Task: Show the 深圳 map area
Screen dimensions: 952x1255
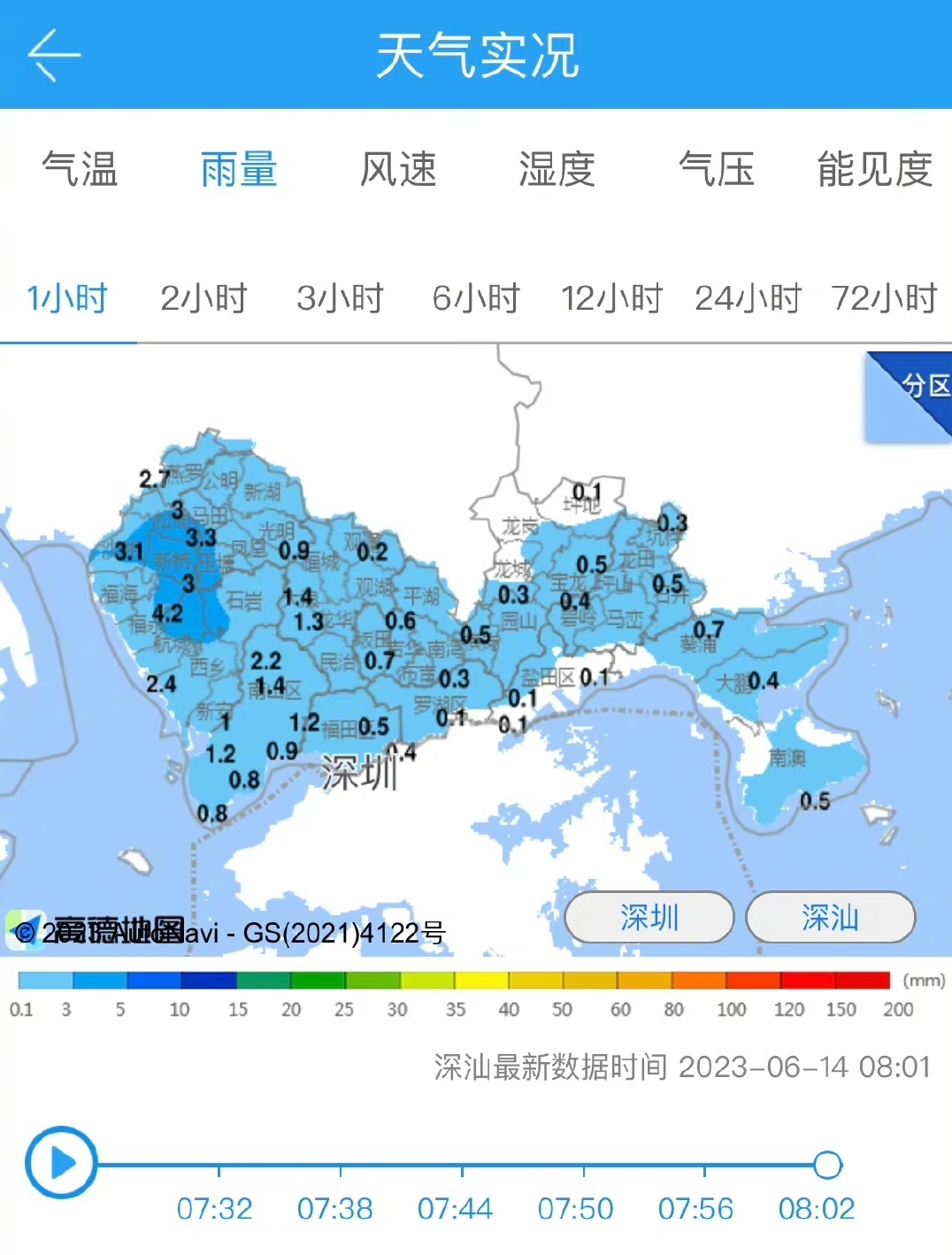Action: [649, 918]
